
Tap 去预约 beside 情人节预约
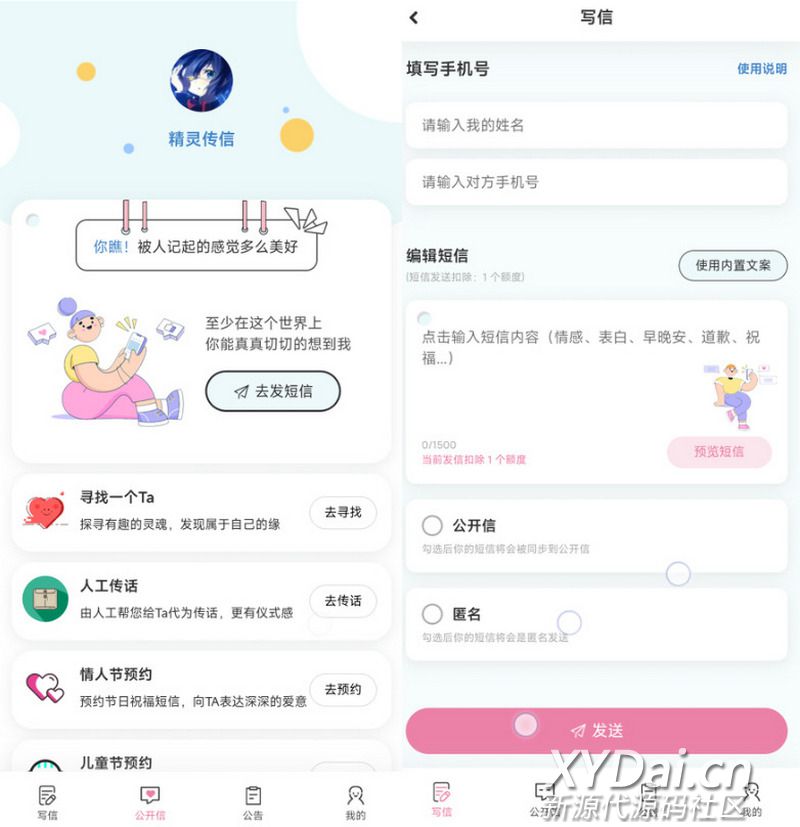(342, 689)
